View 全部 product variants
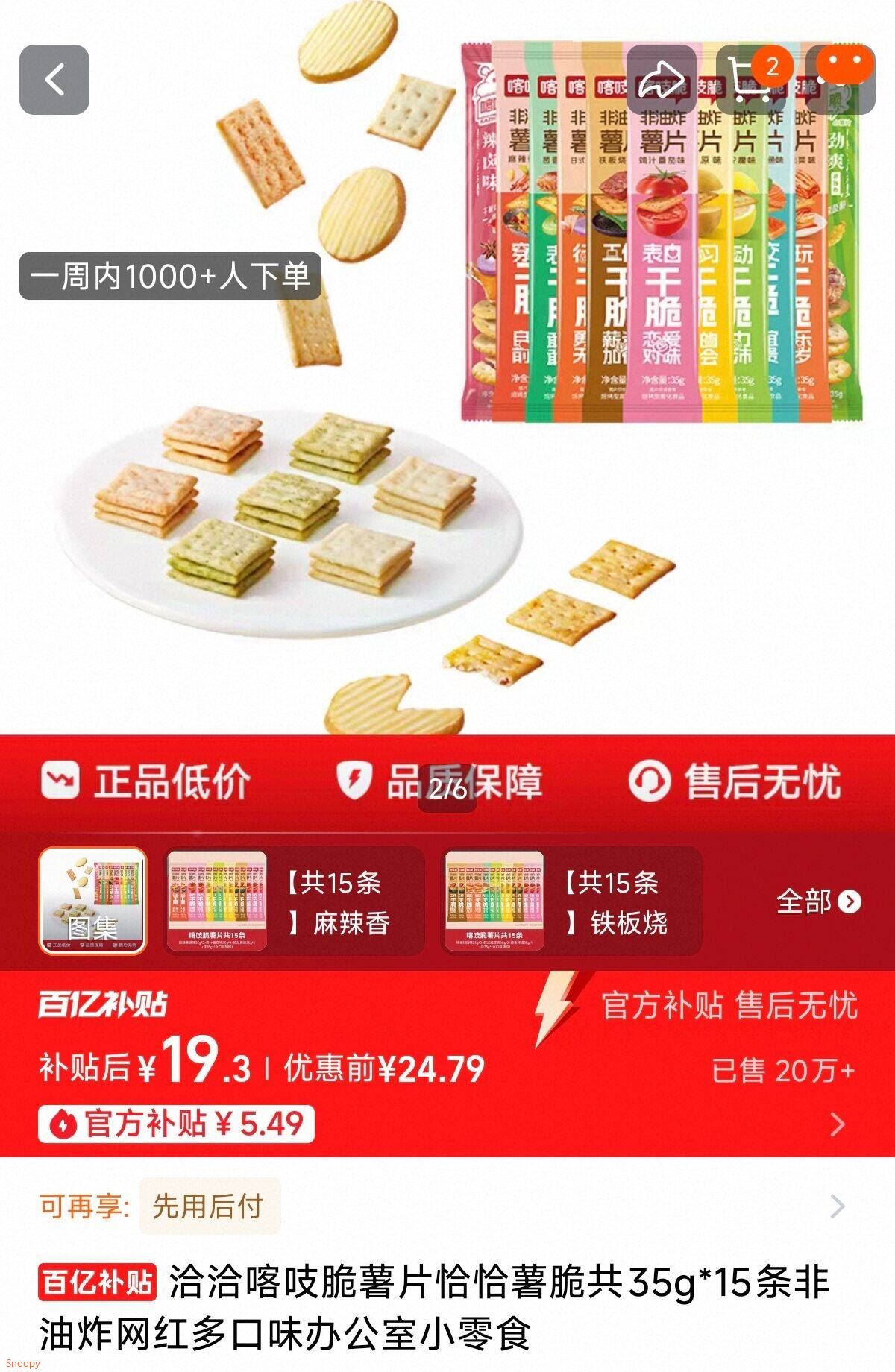895x1372 pixels. [x=818, y=901]
